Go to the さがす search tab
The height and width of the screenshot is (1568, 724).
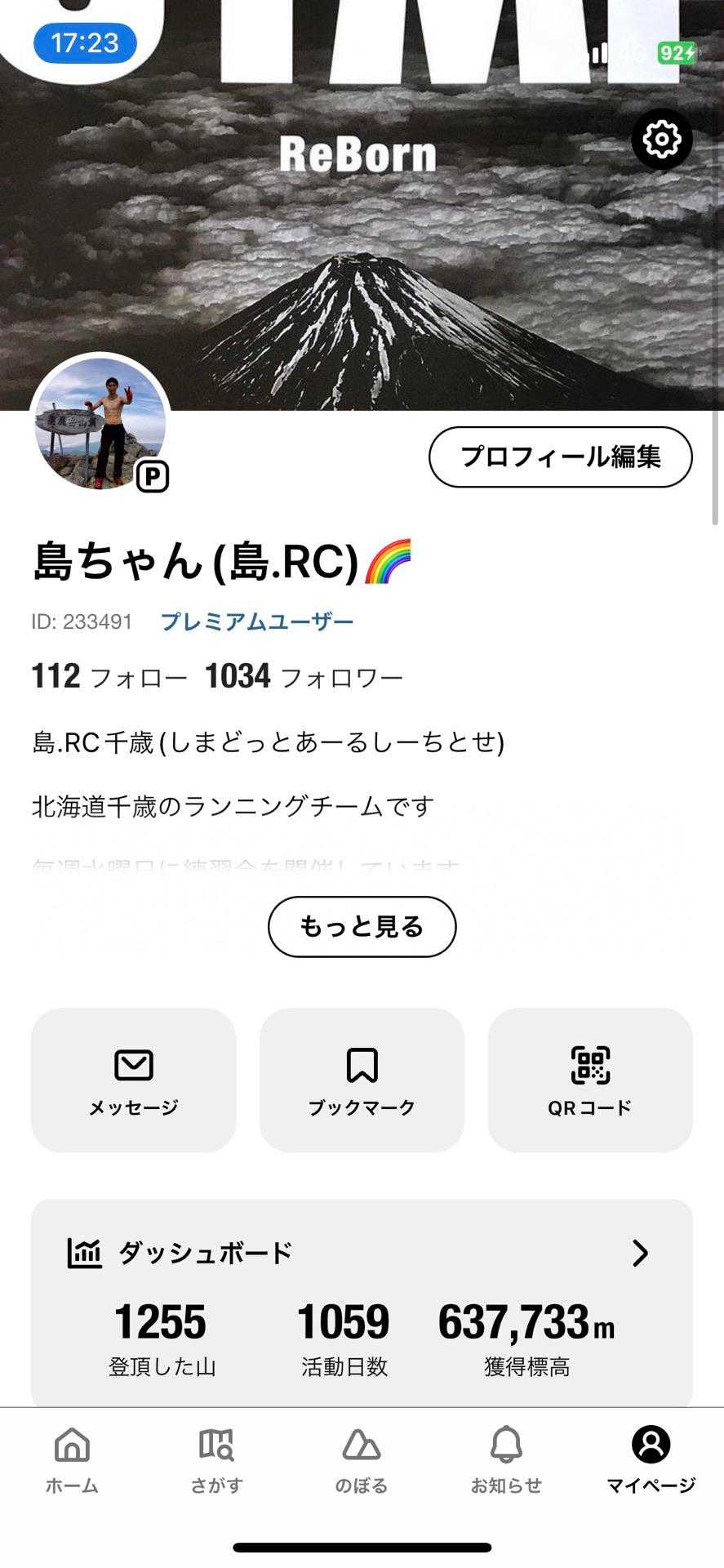pyautogui.click(x=216, y=1460)
